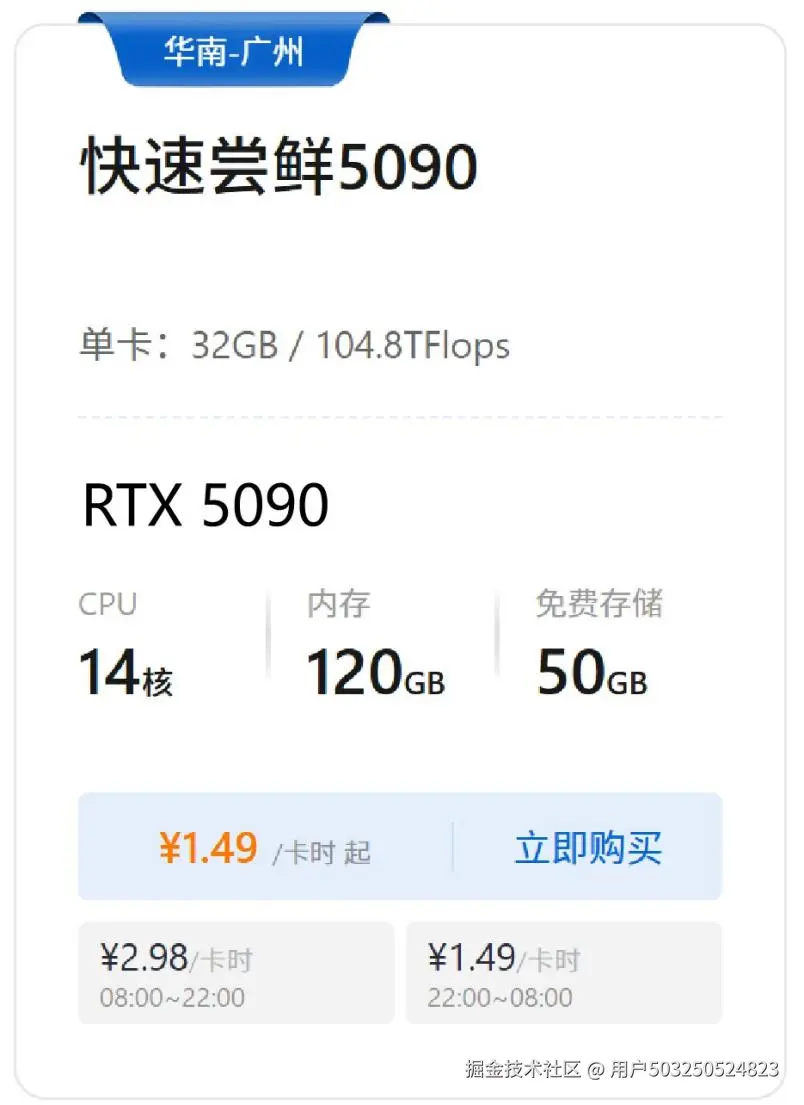
Task: Select the ¥2.98 daytime pricing tile
Action: [236, 973]
